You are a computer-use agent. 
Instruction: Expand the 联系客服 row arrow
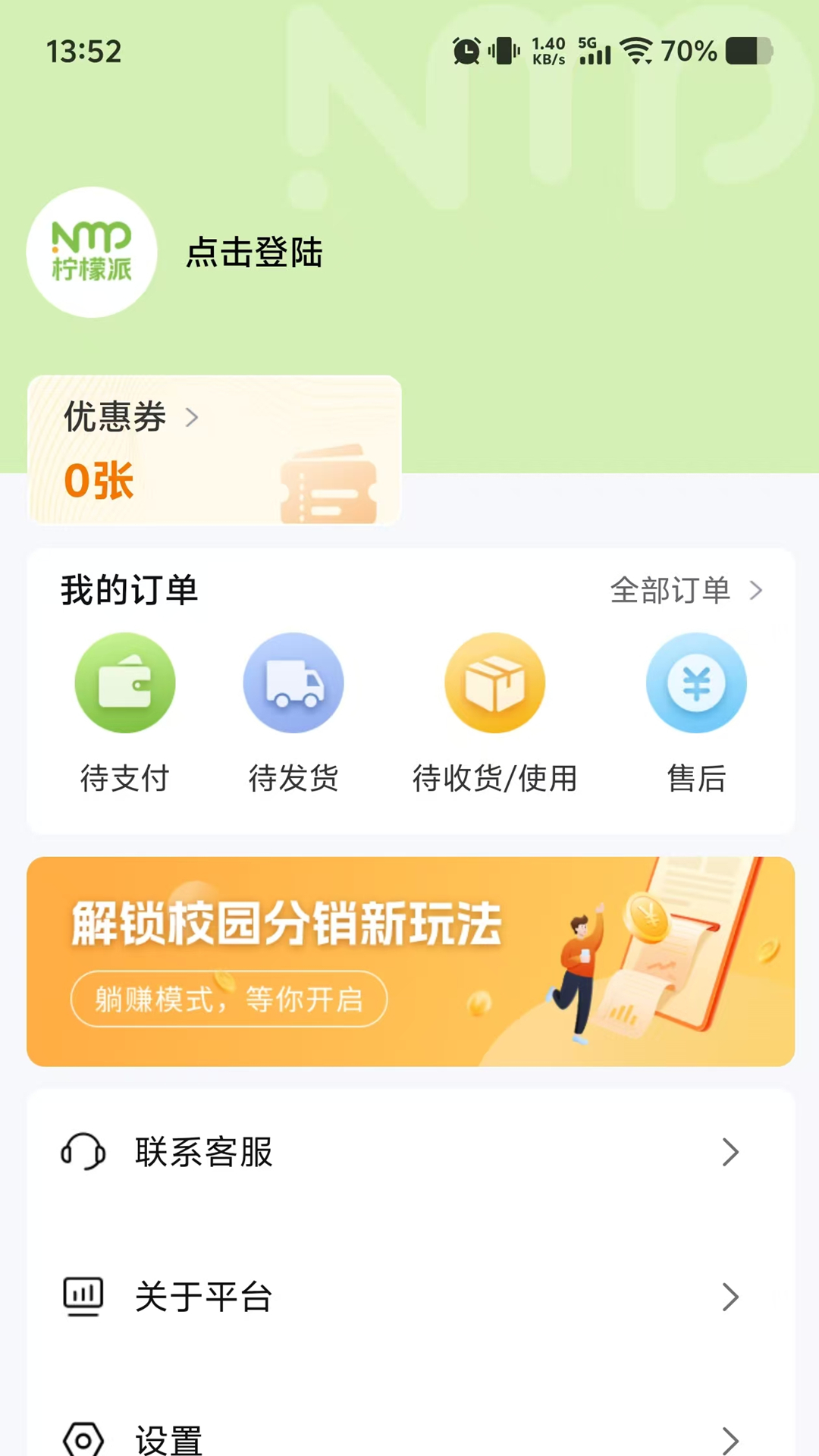730,1152
